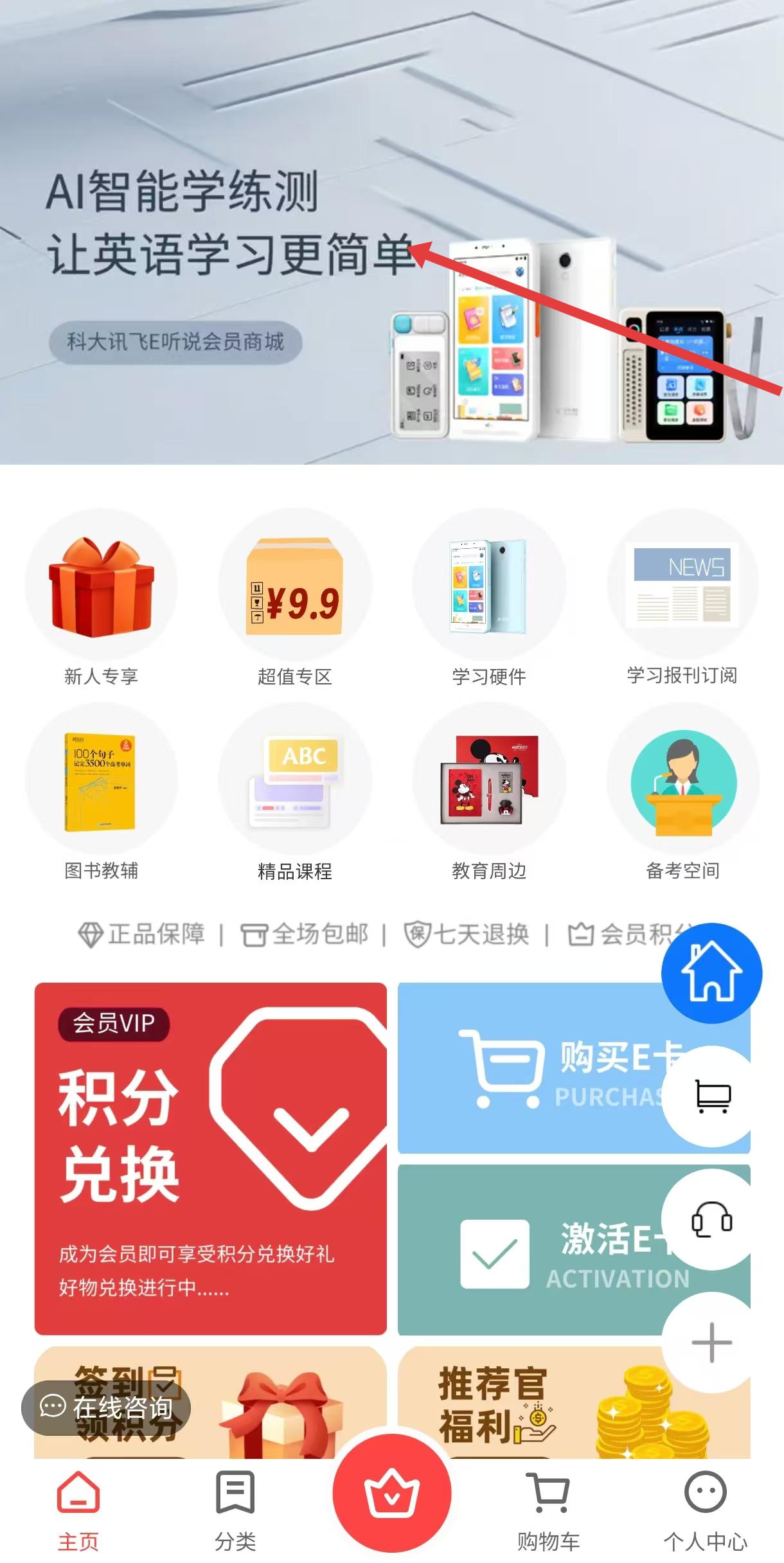
Task: Contact support via floating headset icon
Action: coord(712,1219)
